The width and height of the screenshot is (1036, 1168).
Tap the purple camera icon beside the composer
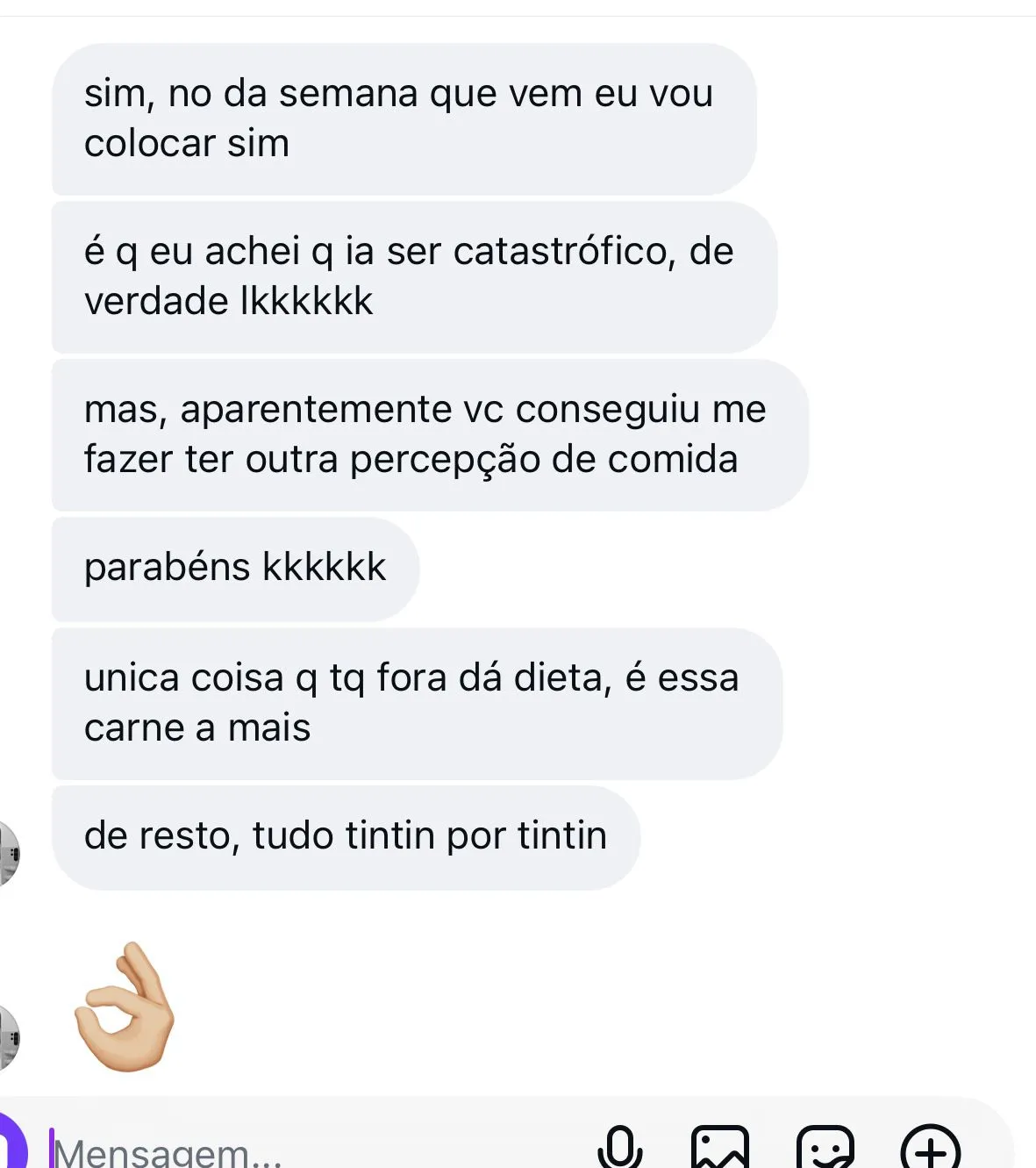tap(9, 1145)
